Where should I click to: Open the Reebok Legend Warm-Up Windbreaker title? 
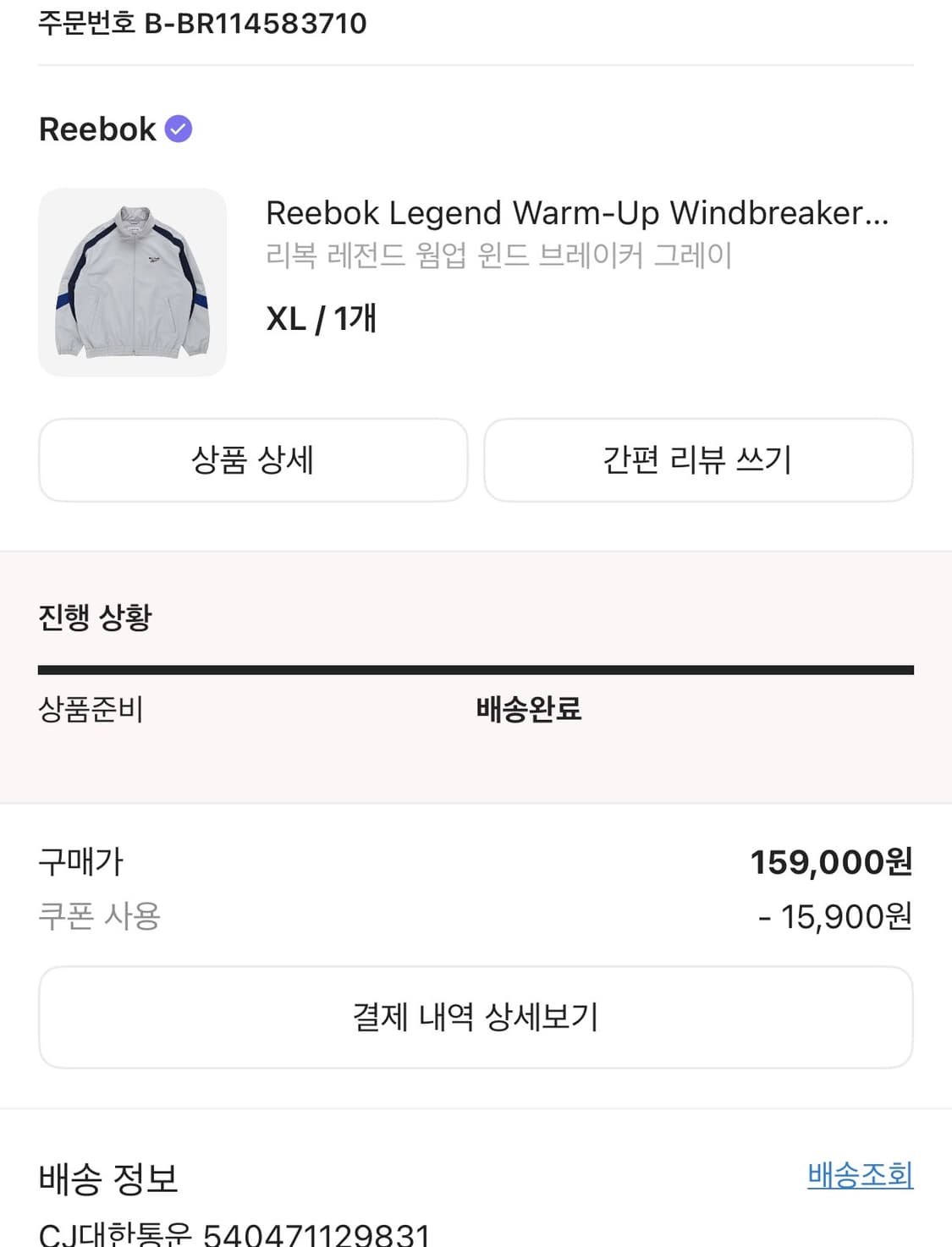578,213
